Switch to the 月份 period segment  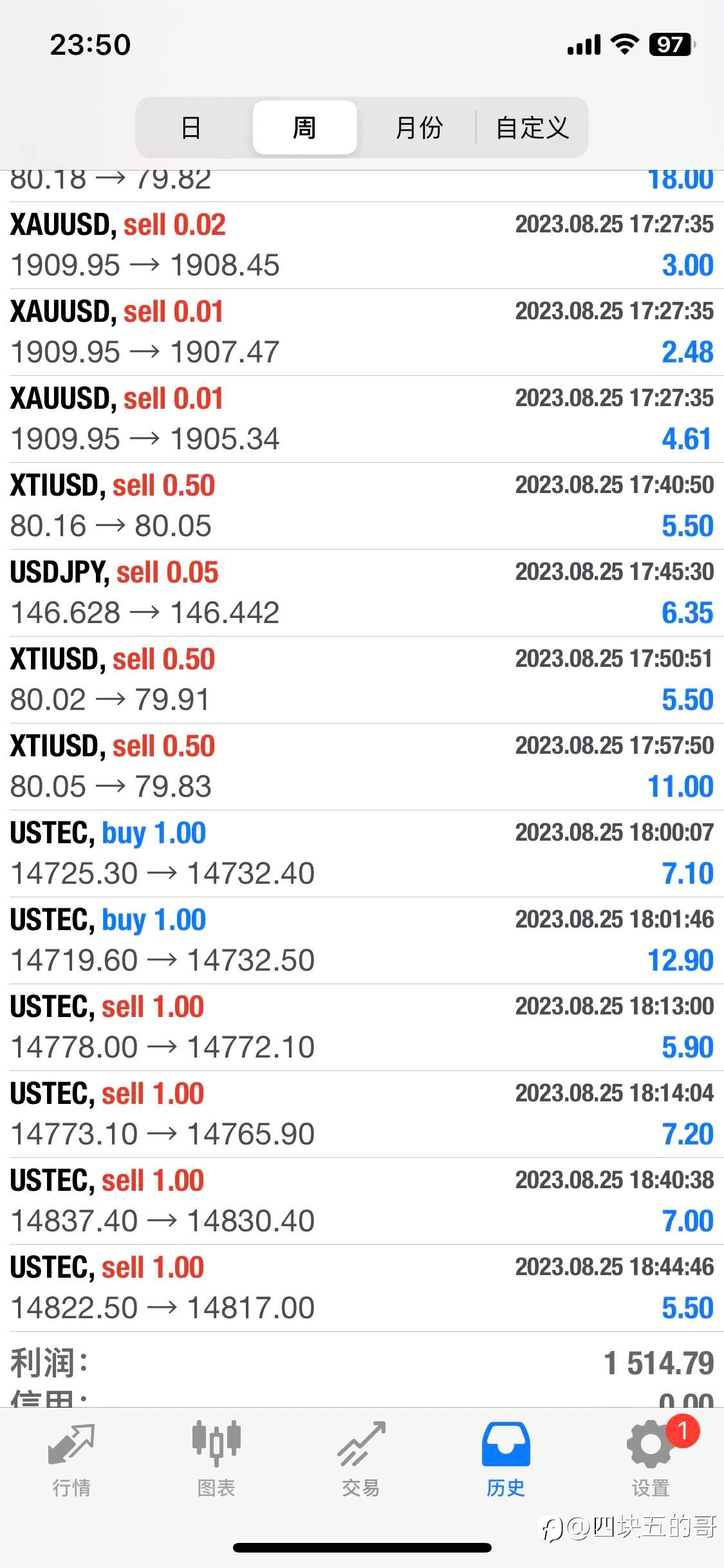418,127
